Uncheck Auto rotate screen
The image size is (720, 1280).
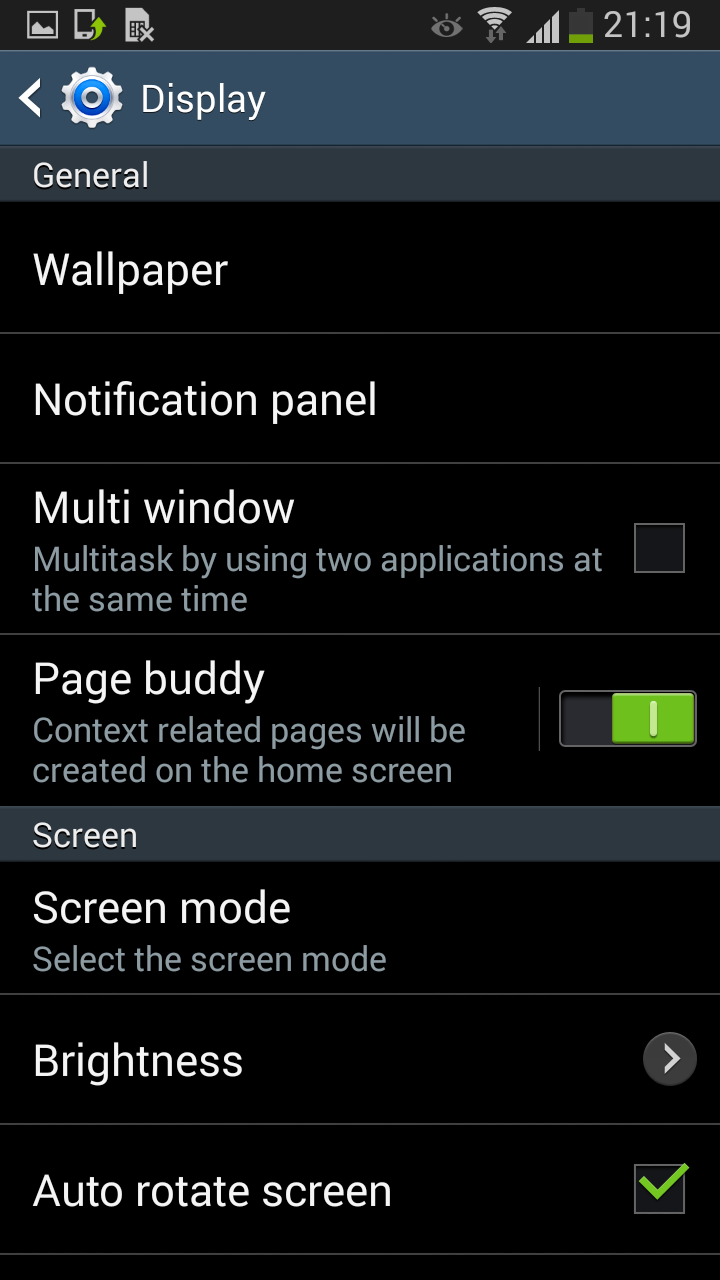coord(660,1189)
